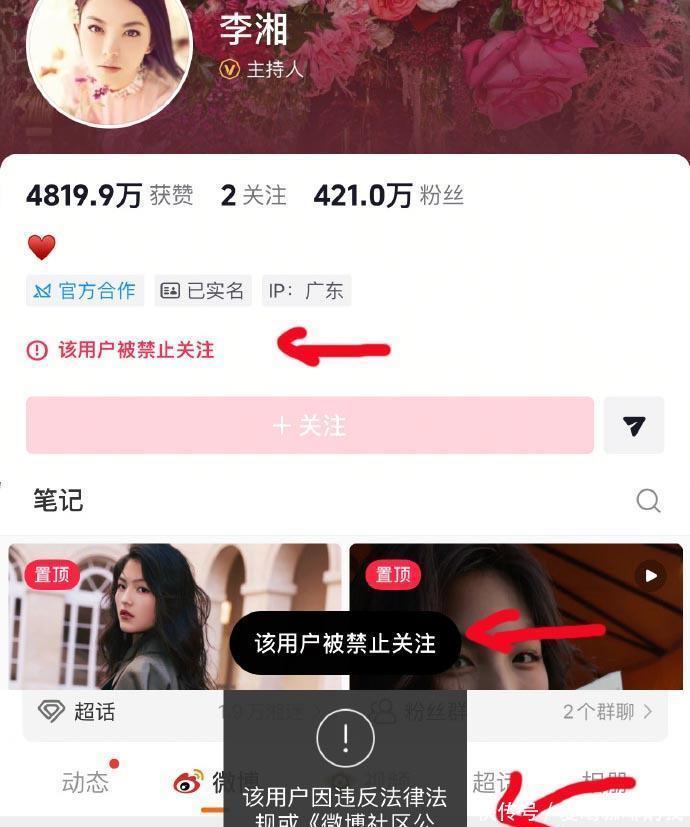View the 421.0万 粉丝 follower list

click(x=388, y=196)
